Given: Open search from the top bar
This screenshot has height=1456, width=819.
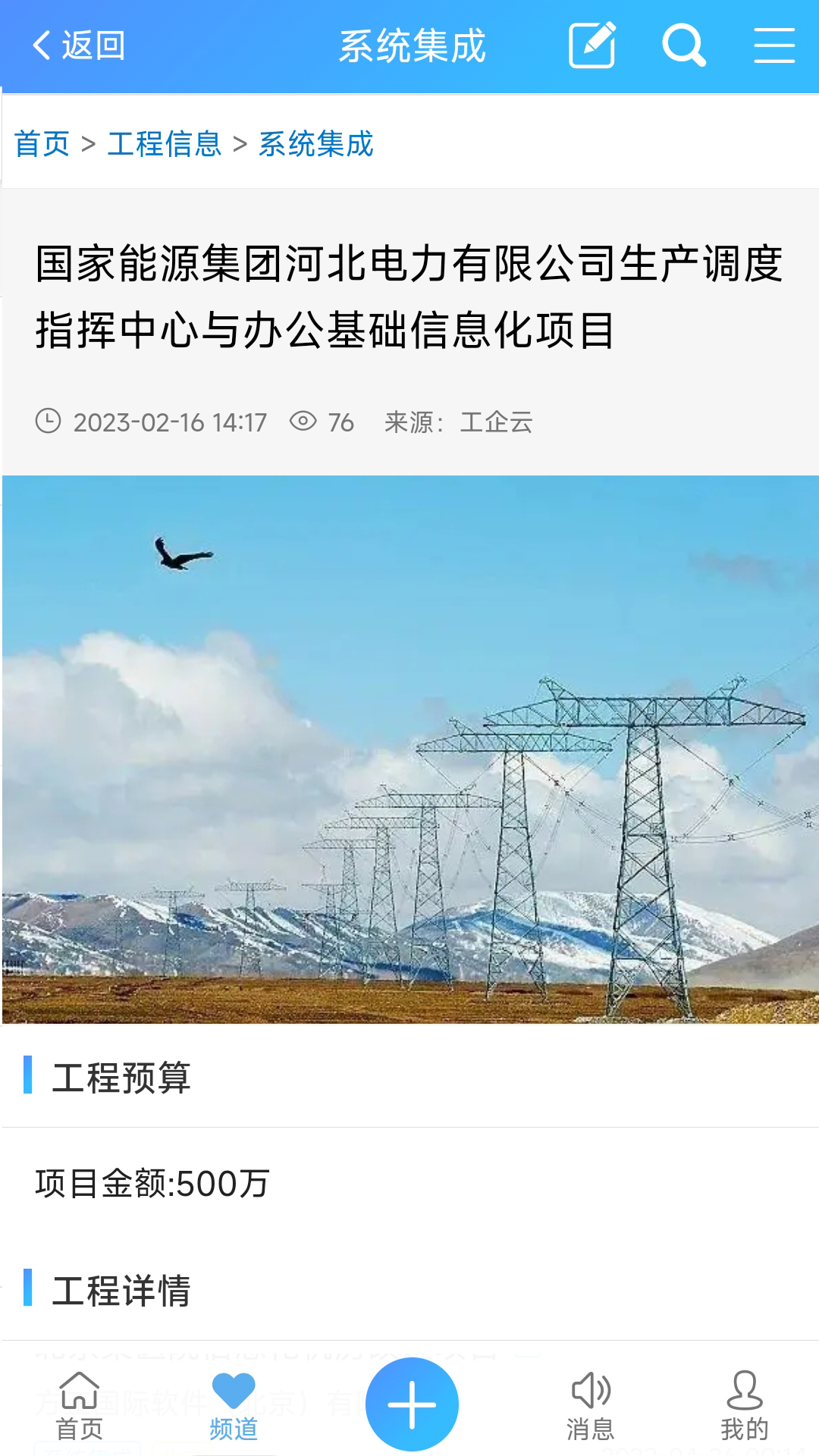Looking at the screenshot, I should pos(684,45).
